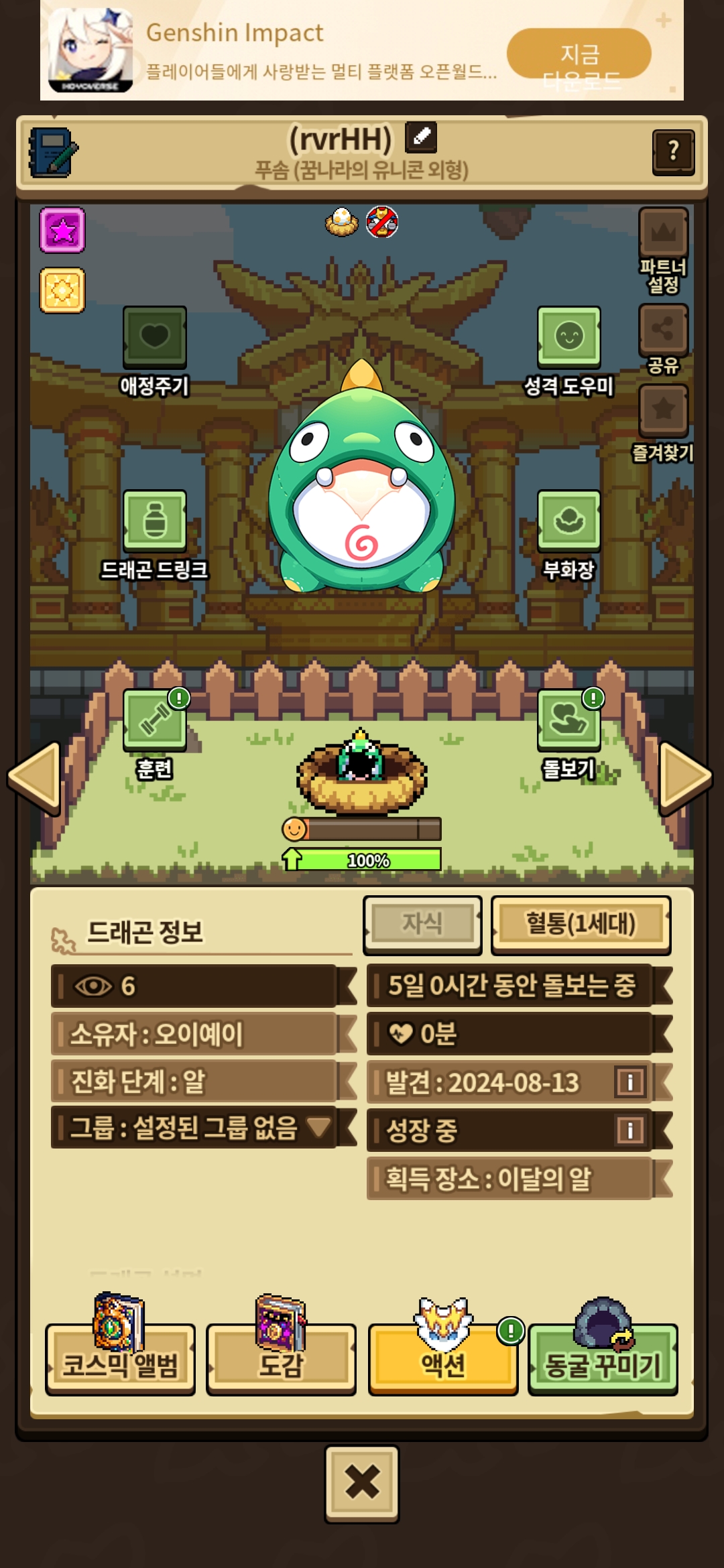The height and width of the screenshot is (1568, 724).
Task: Tap the 돌보기 care button
Action: point(568,720)
